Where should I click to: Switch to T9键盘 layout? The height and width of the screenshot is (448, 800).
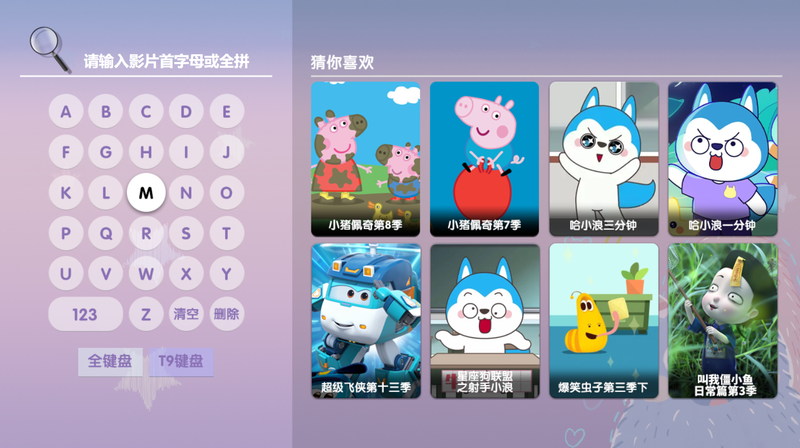(181, 362)
